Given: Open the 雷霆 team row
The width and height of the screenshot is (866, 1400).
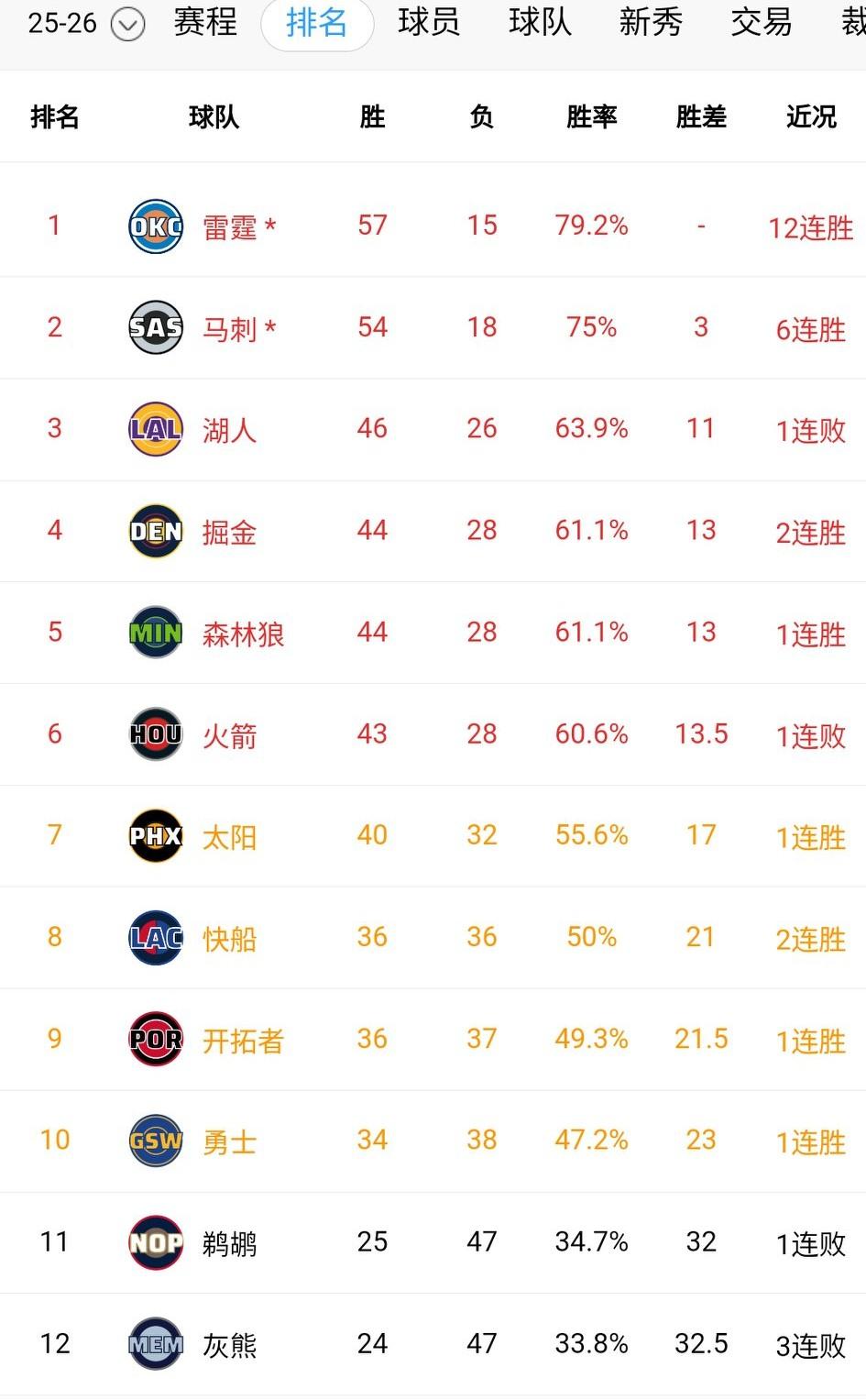Looking at the screenshot, I should (x=229, y=226).
